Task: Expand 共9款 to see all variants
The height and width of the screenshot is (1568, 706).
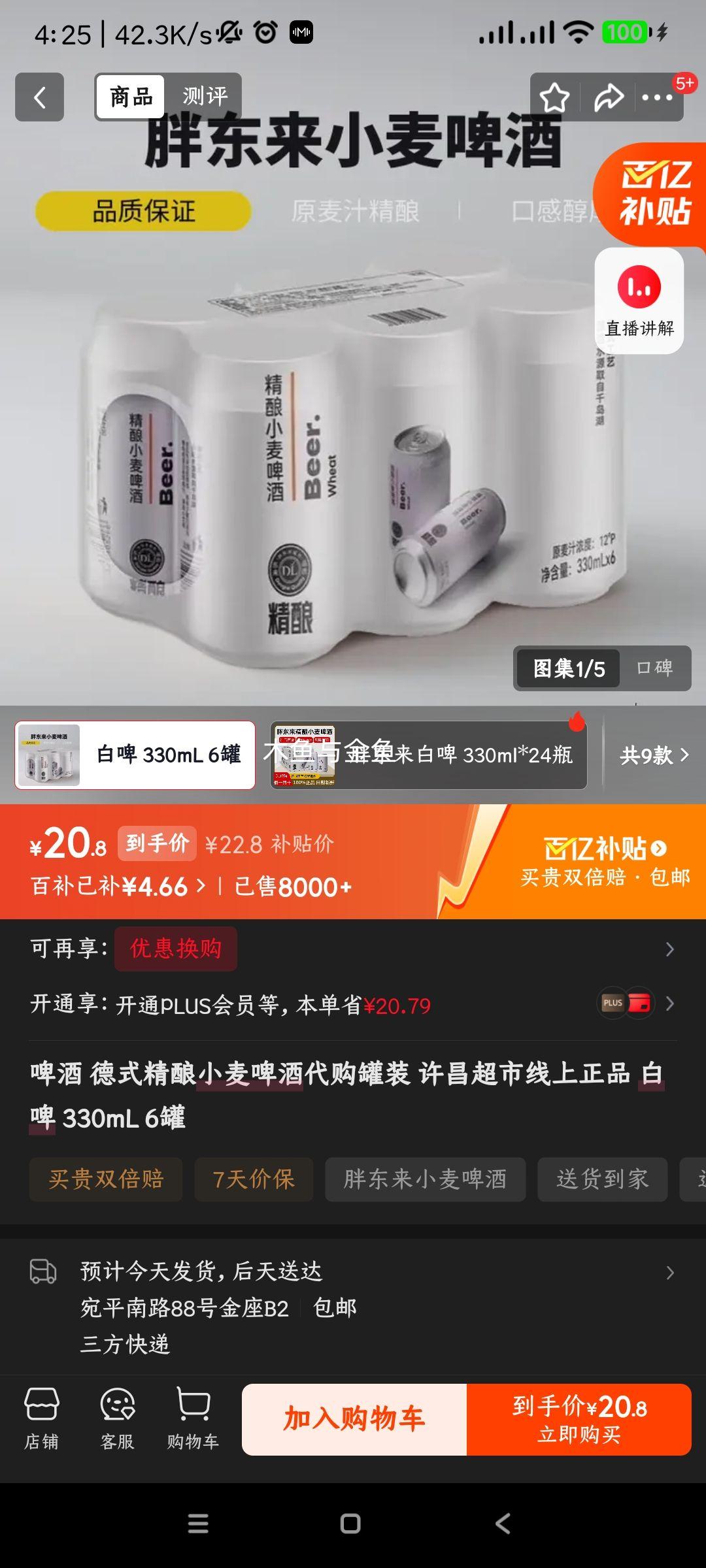Action: click(654, 755)
